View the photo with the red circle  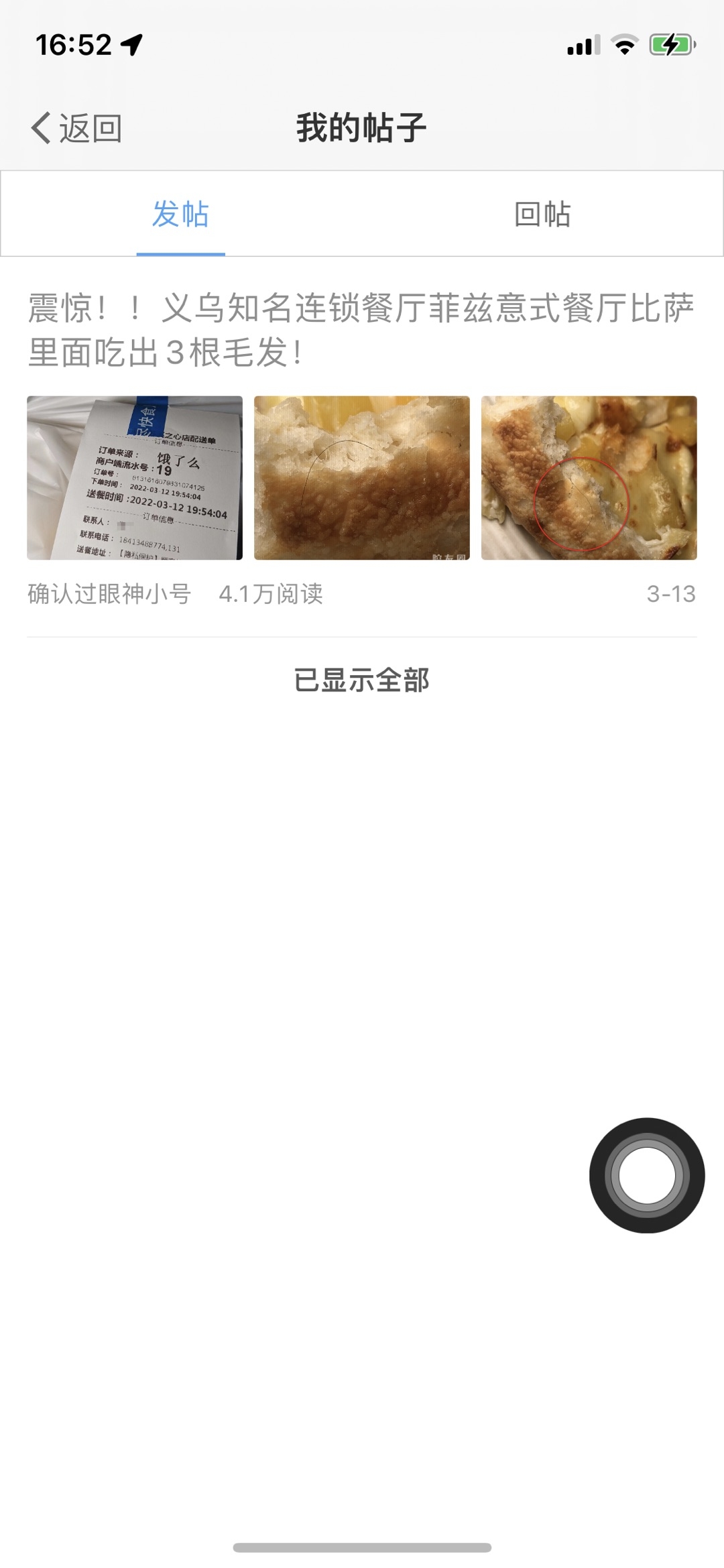[x=589, y=478]
